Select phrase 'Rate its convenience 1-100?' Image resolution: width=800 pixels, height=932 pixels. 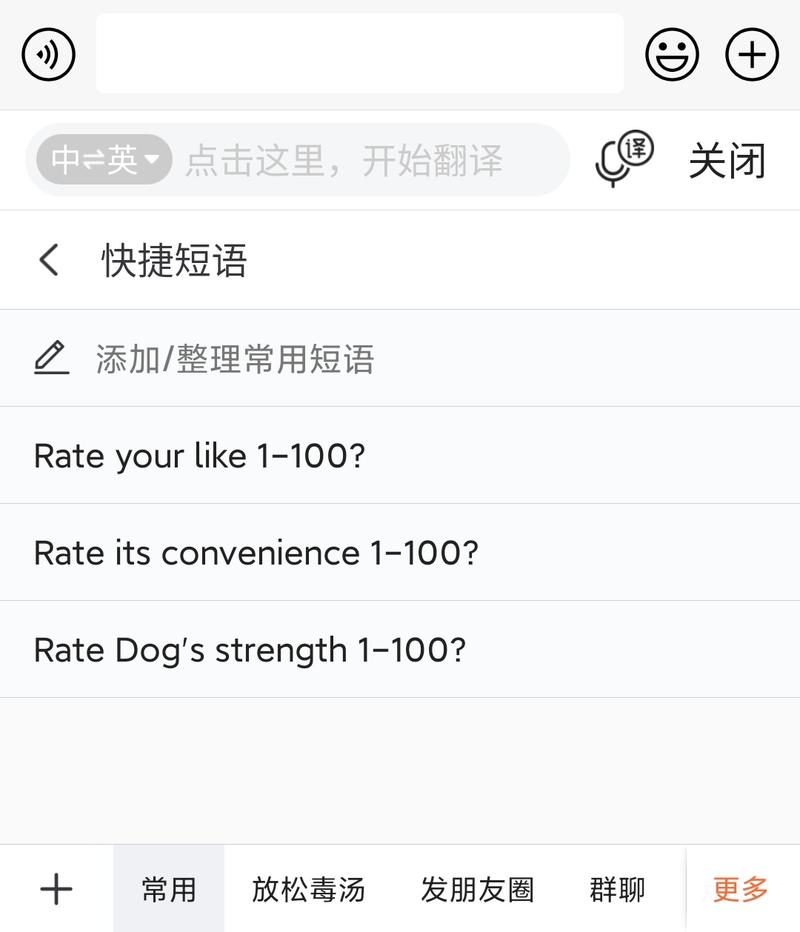[x=256, y=552]
